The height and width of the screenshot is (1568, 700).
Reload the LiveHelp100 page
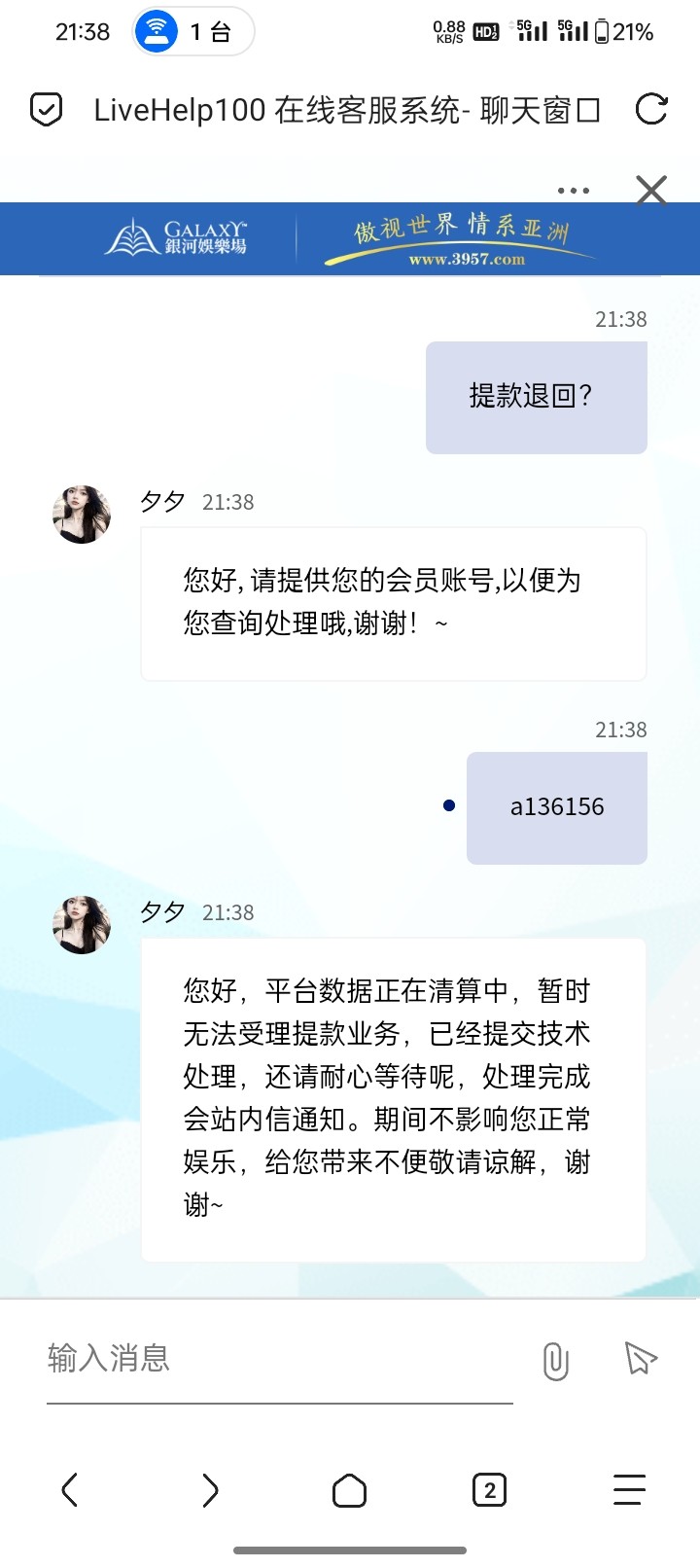tap(651, 110)
